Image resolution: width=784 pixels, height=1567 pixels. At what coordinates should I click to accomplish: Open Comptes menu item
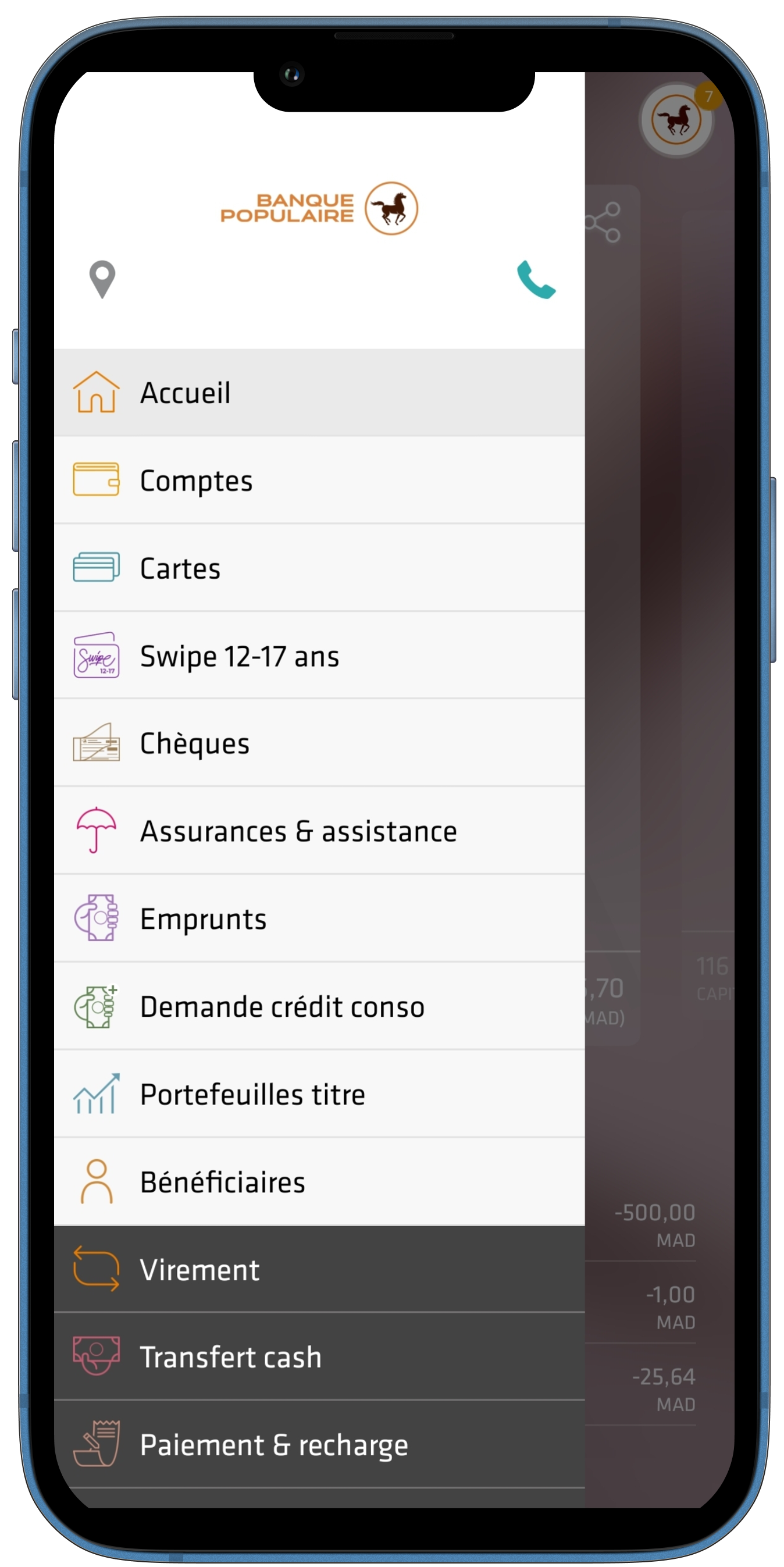pos(319,480)
